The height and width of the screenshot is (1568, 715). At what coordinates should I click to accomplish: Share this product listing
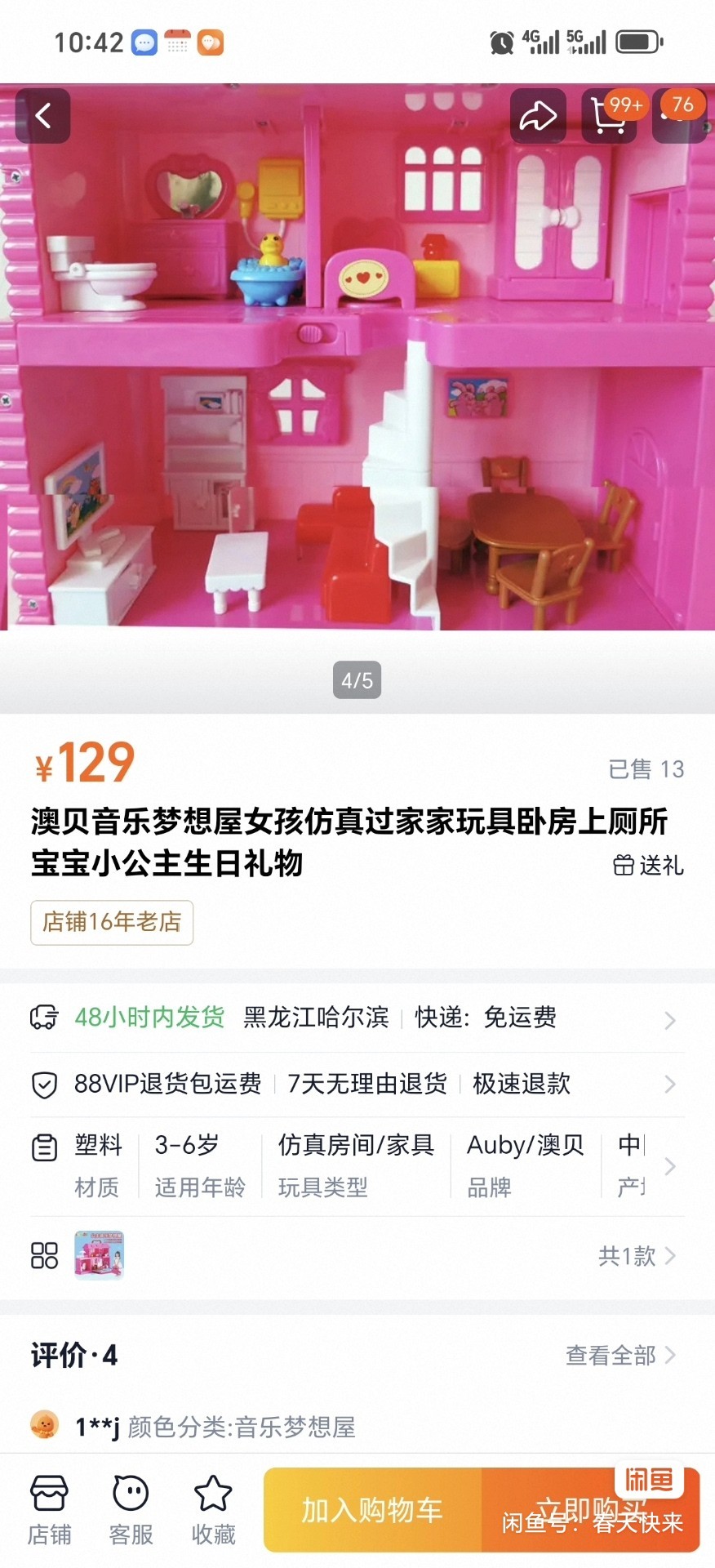[539, 116]
